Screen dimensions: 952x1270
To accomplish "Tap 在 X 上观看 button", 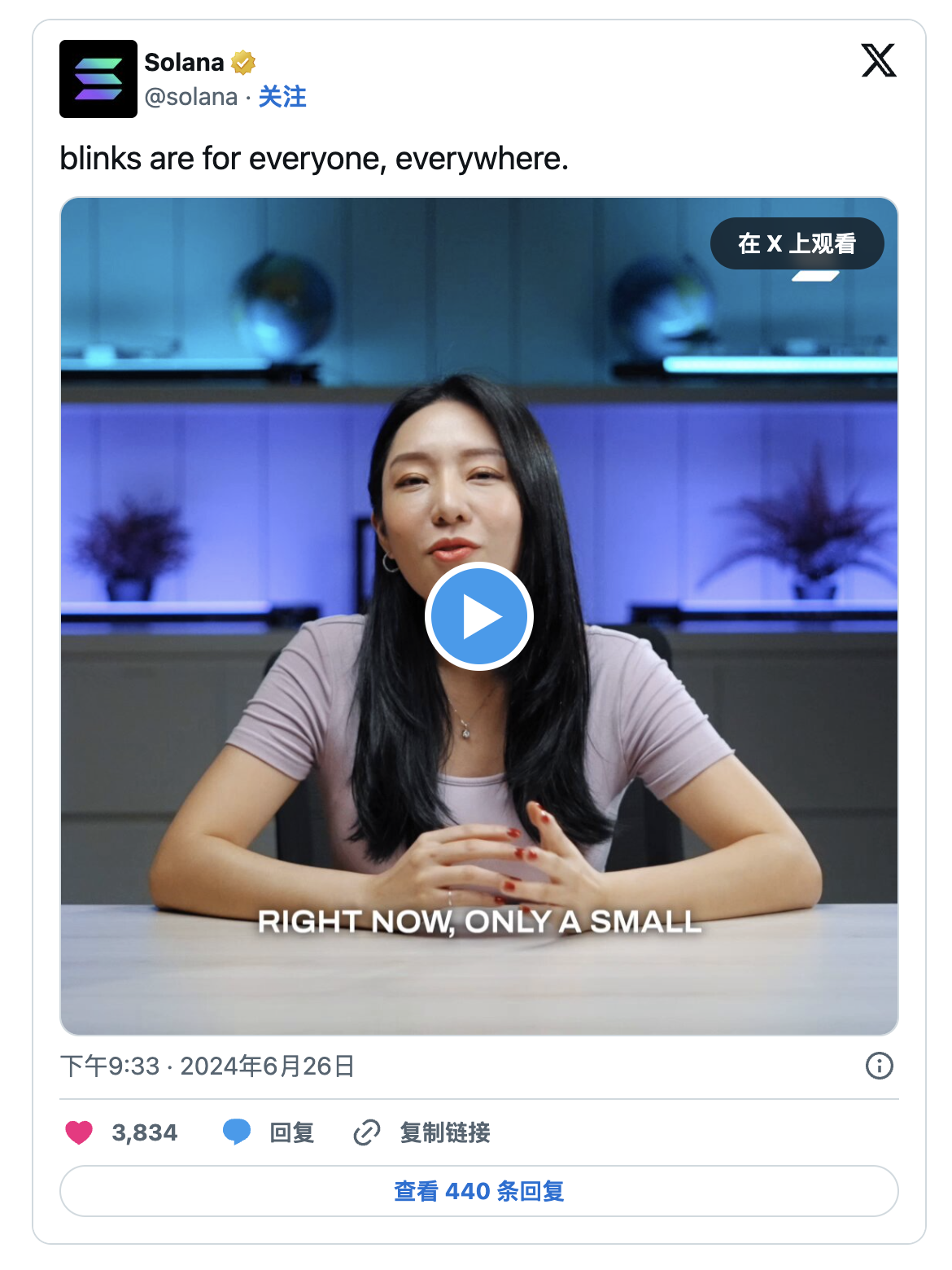I will (x=797, y=243).
